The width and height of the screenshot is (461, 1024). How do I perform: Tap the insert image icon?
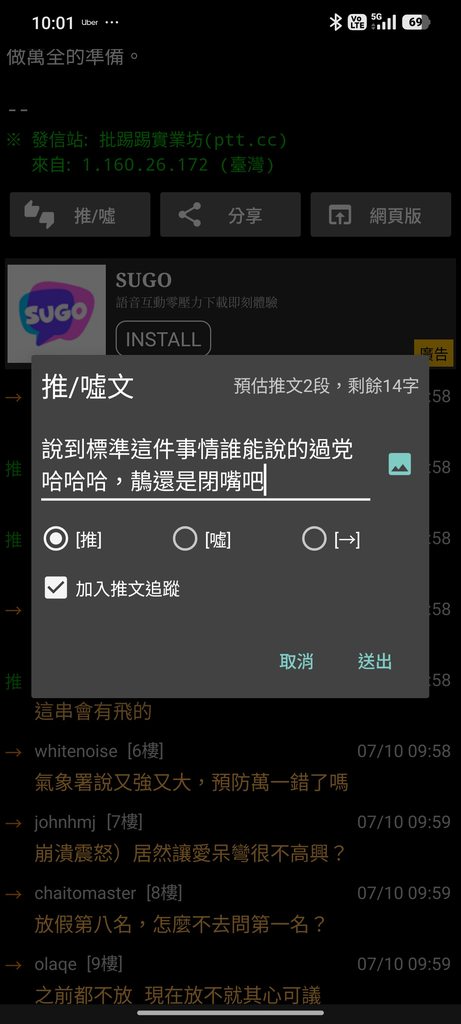pos(400,464)
